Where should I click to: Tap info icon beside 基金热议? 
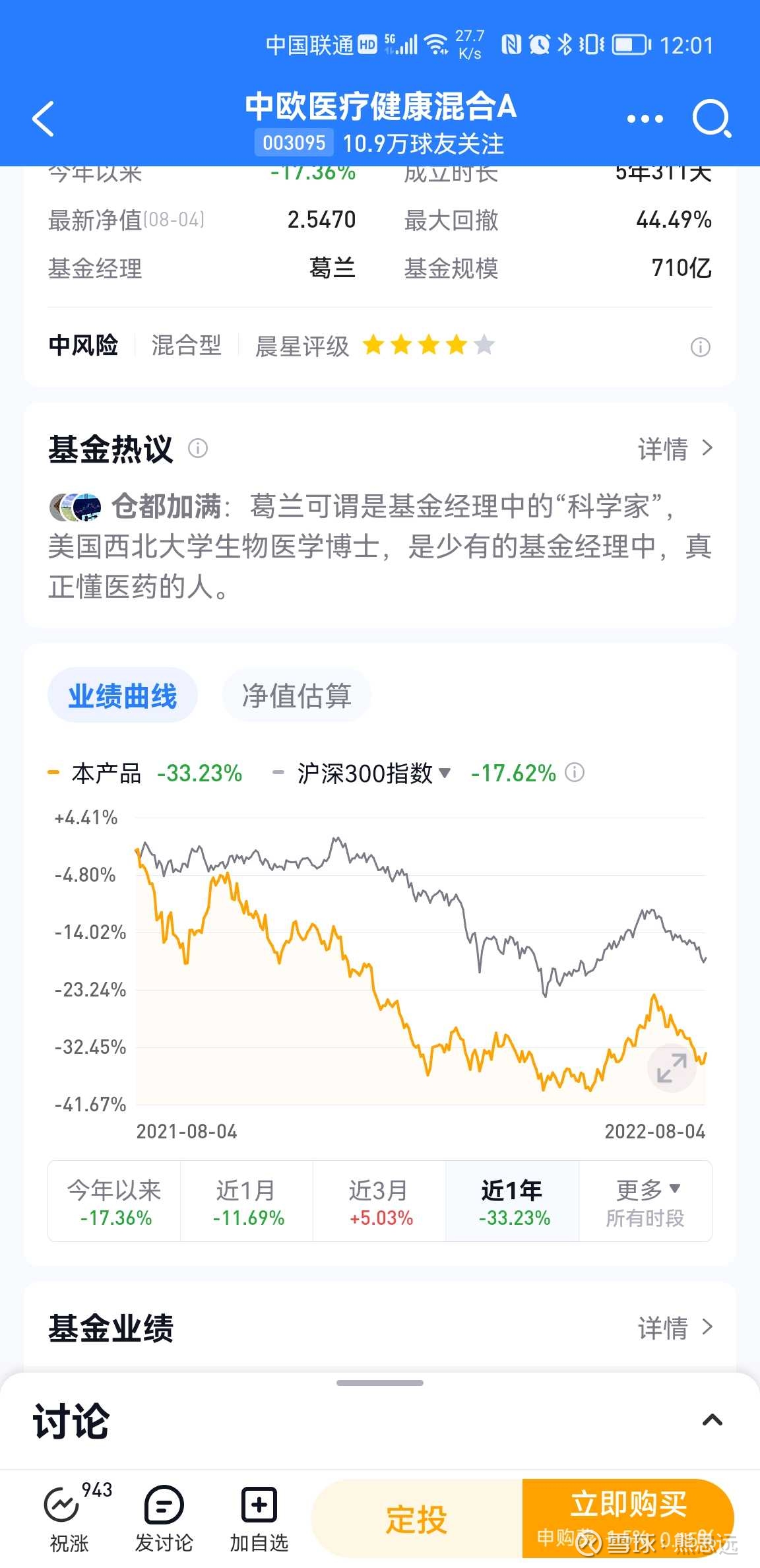(x=198, y=449)
